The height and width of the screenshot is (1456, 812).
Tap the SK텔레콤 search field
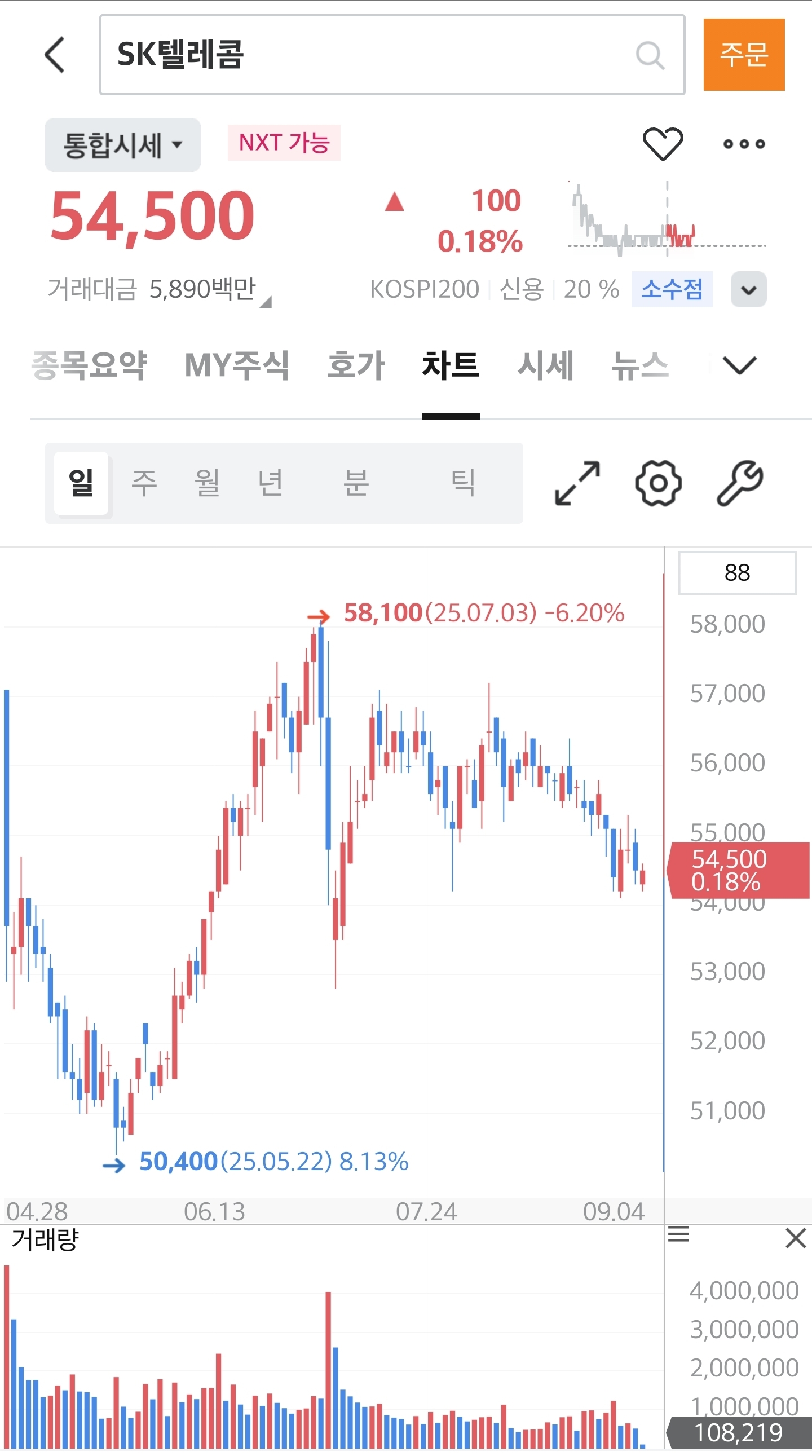click(x=373, y=55)
